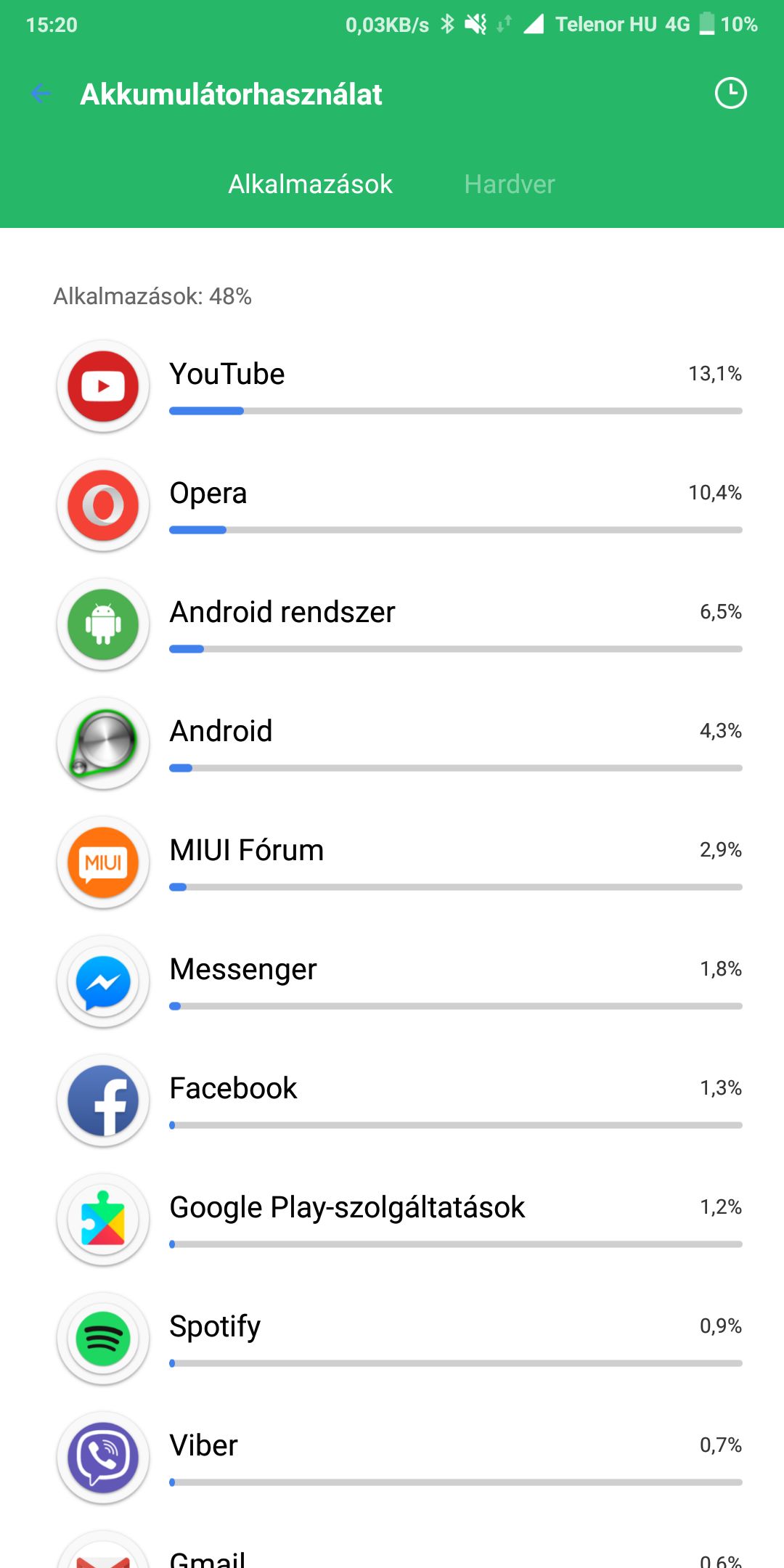View Messenger battery usage details
This screenshot has width=784, height=1568.
399,982
